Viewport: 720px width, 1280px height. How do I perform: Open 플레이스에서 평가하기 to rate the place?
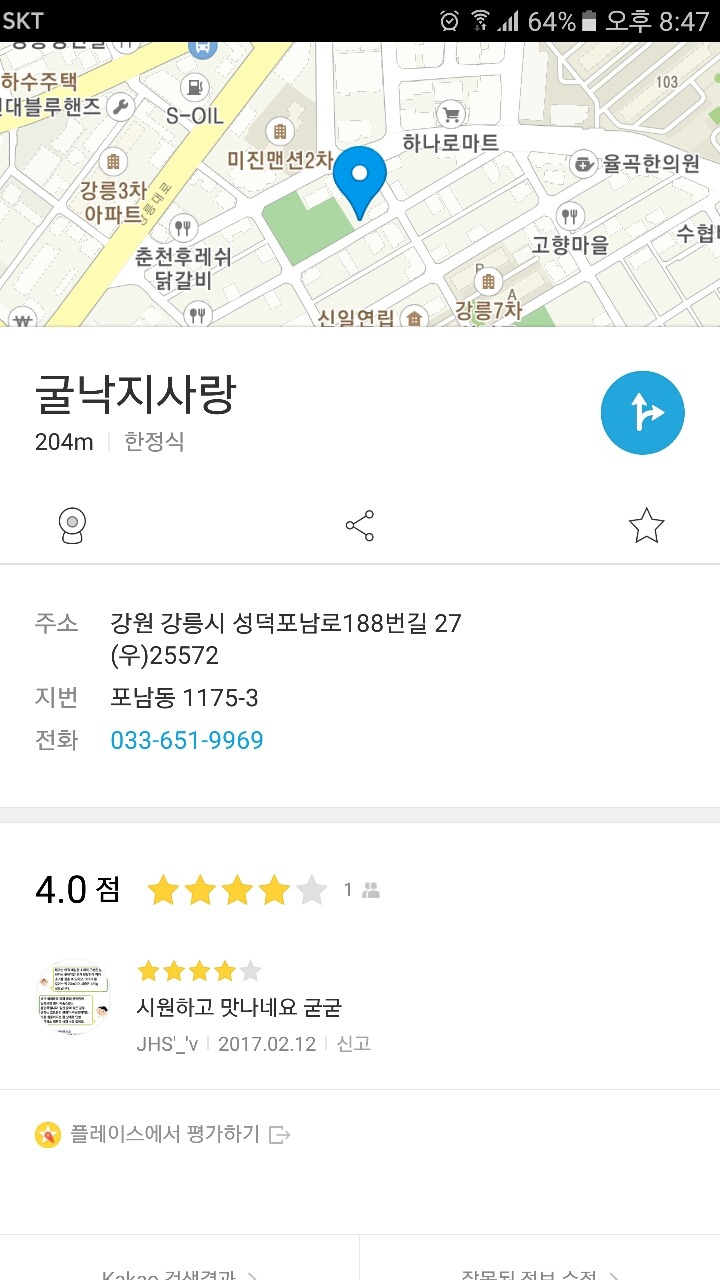[164, 1134]
